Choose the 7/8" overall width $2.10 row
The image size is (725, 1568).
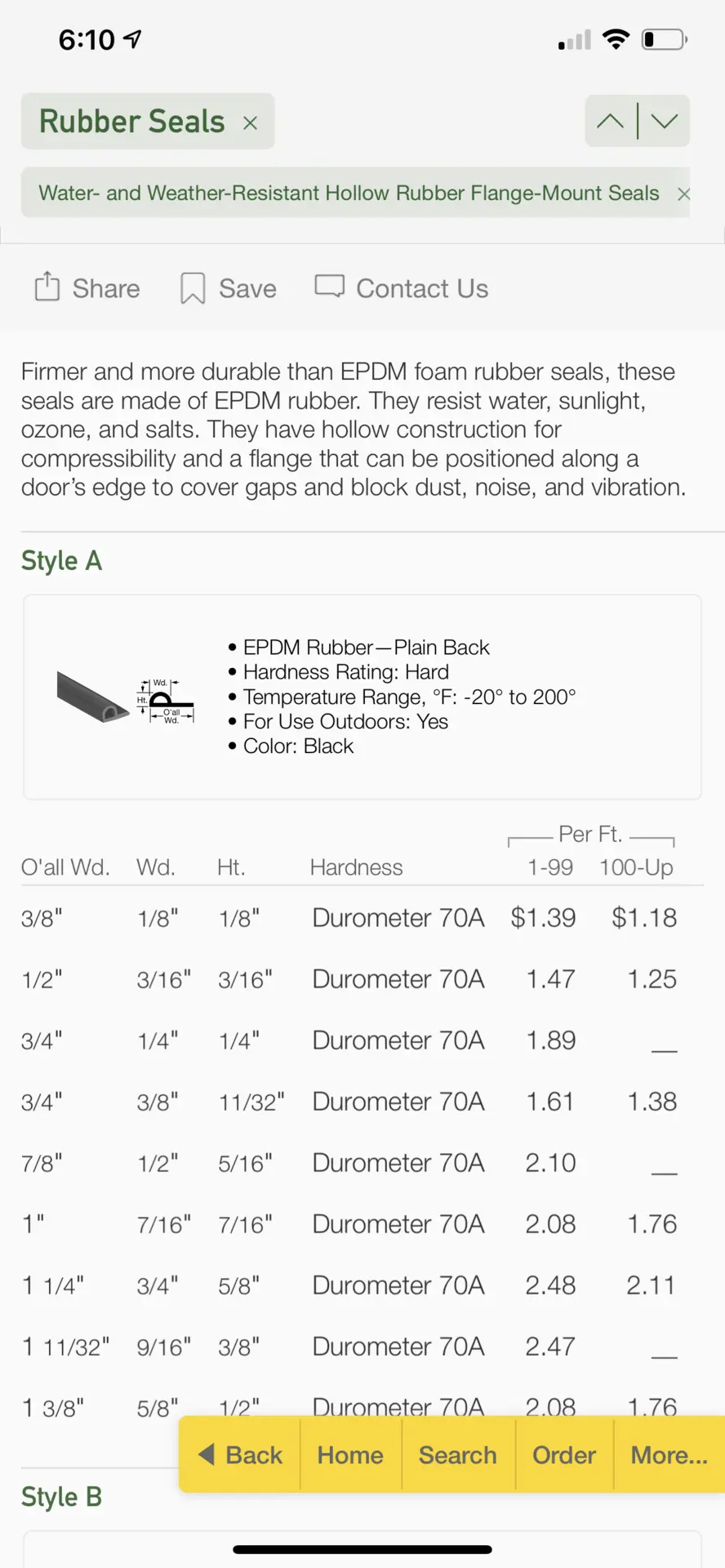pos(362,1163)
